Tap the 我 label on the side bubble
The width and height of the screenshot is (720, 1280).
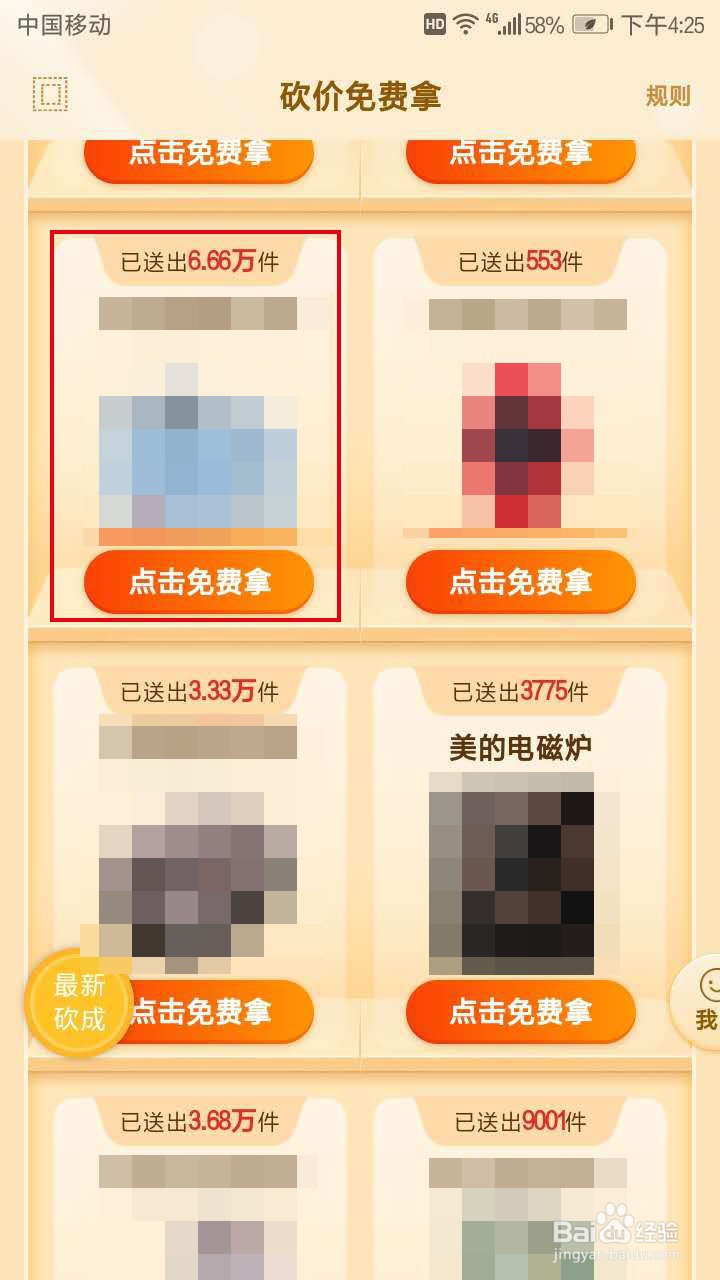[x=707, y=1018]
